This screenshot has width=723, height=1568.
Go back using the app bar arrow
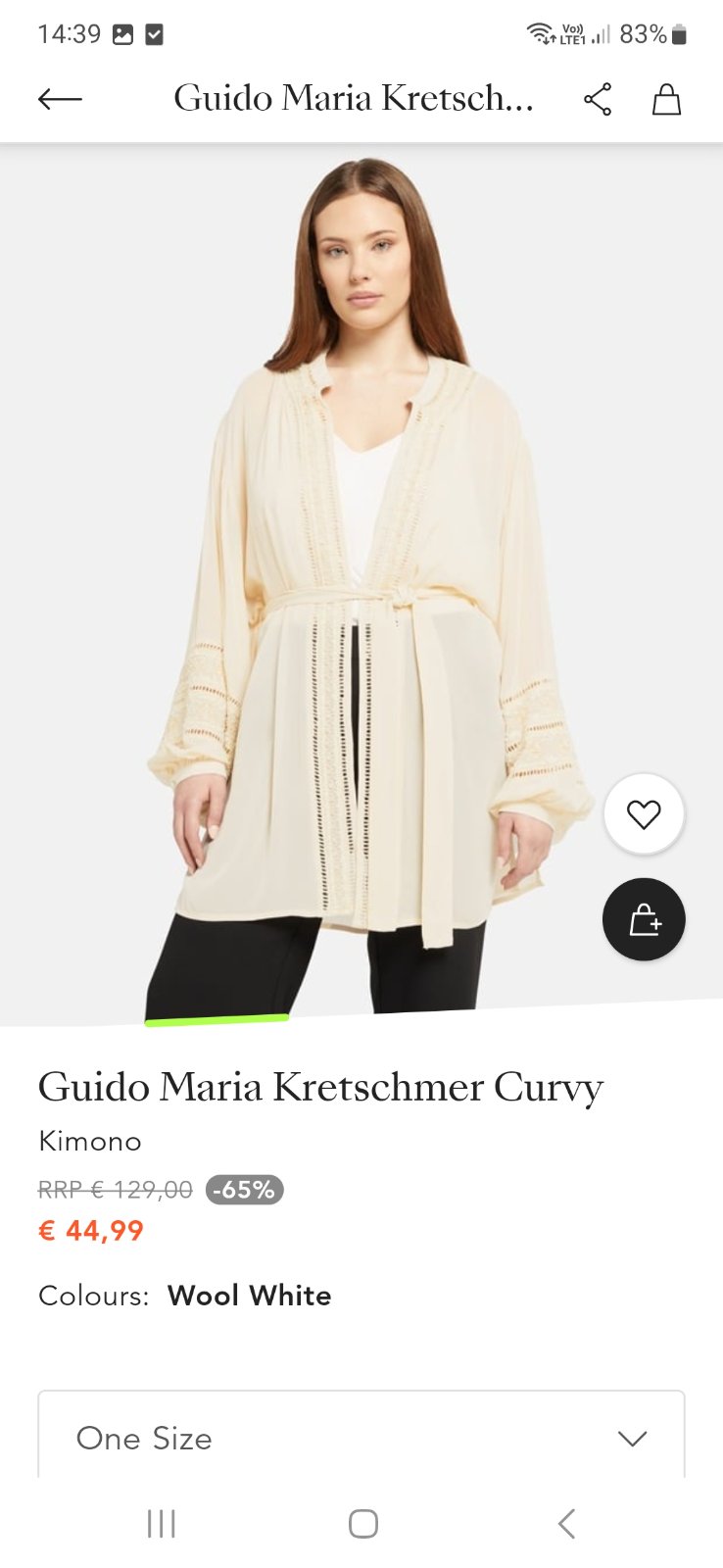tap(60, 99)
